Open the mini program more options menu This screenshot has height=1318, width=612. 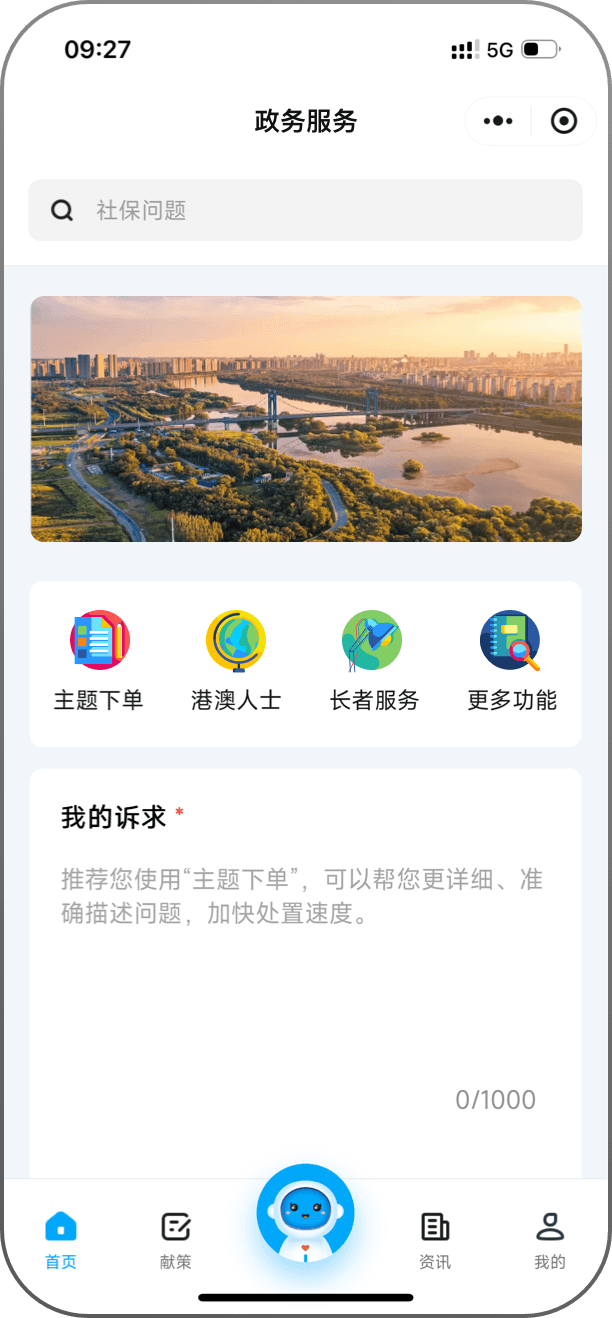pos(498,122)
